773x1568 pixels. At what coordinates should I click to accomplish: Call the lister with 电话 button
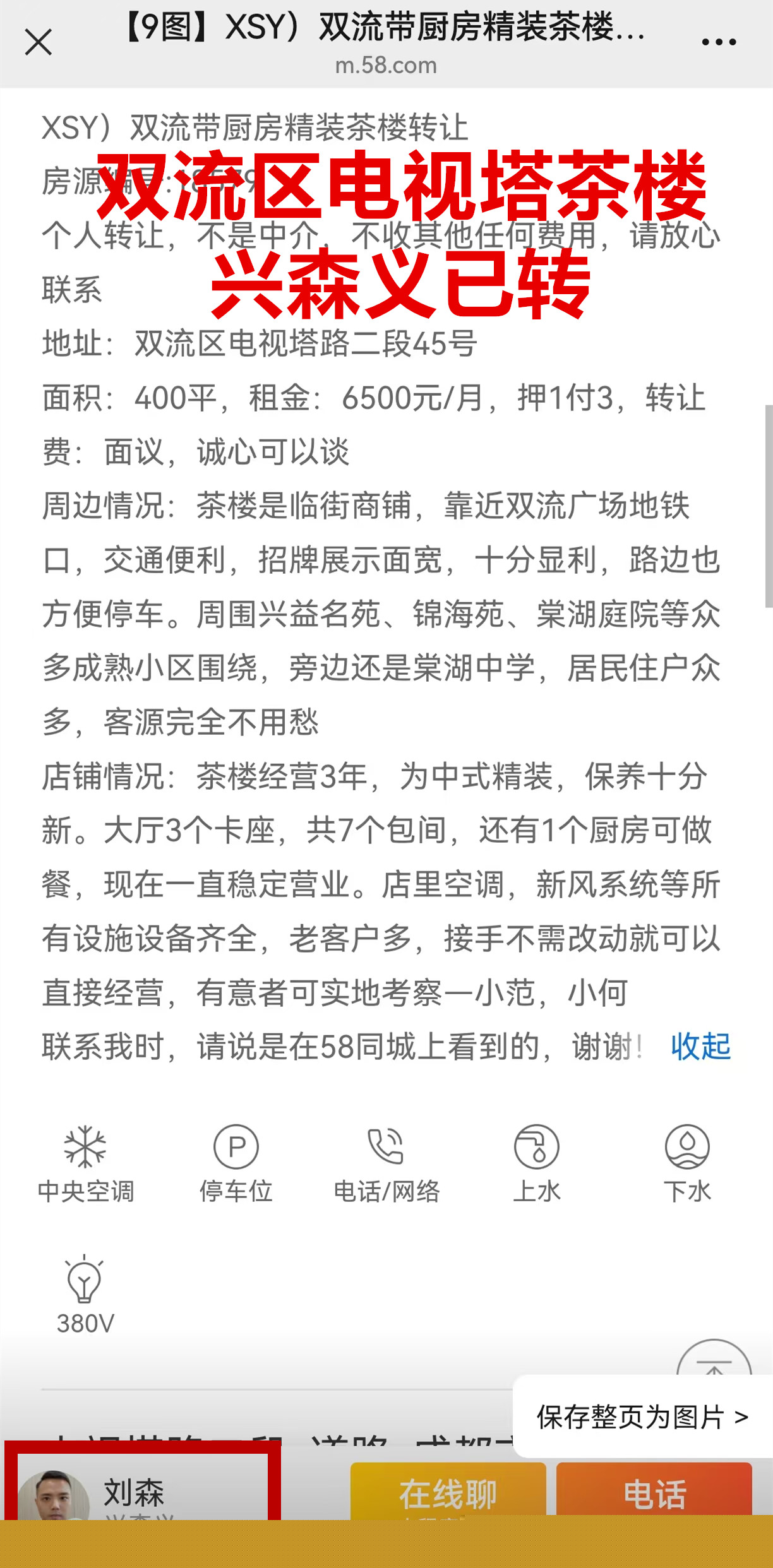654,1492
